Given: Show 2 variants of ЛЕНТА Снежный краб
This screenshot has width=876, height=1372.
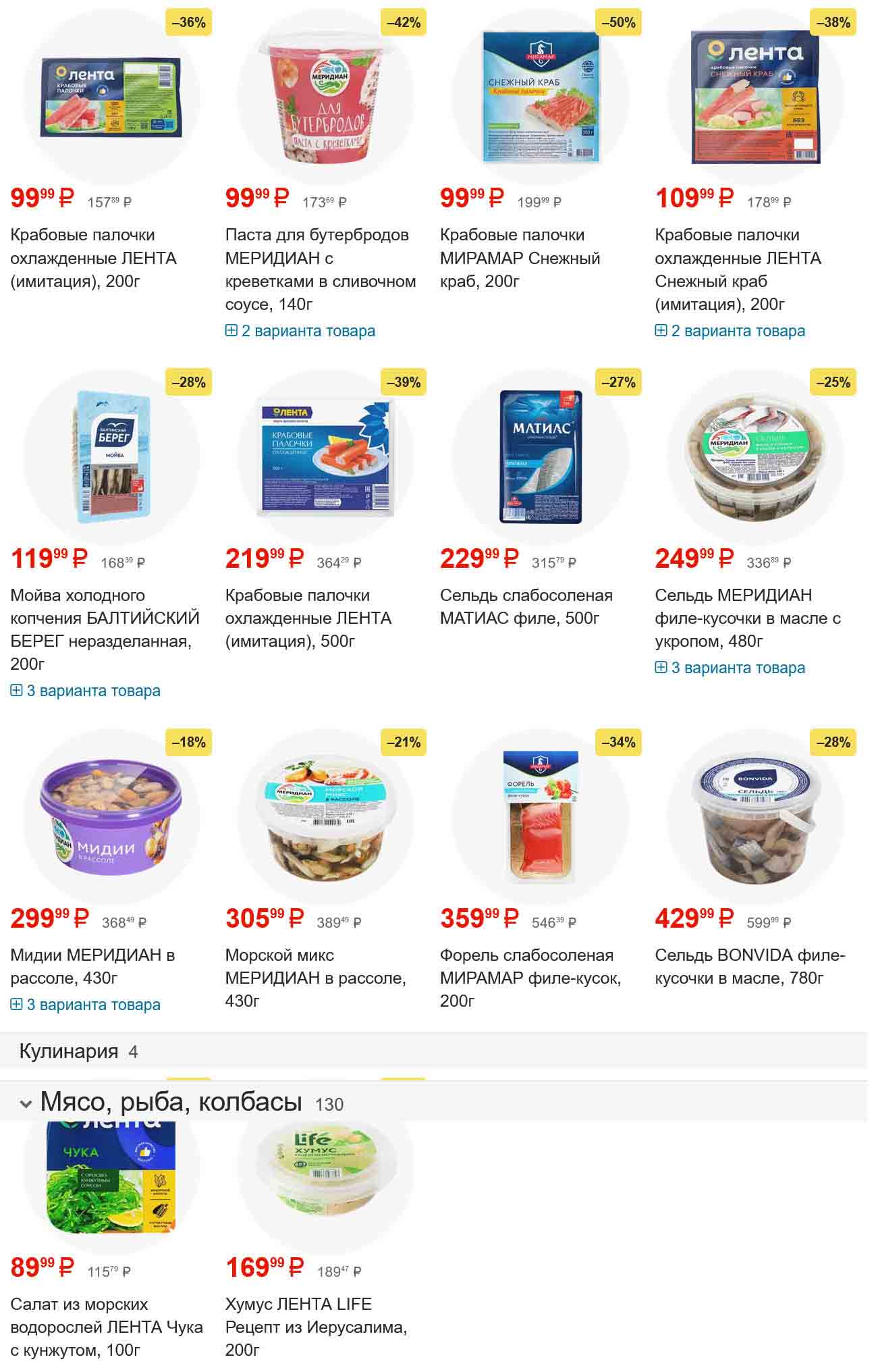Looking at the screenshot, I should coord(730,331).
